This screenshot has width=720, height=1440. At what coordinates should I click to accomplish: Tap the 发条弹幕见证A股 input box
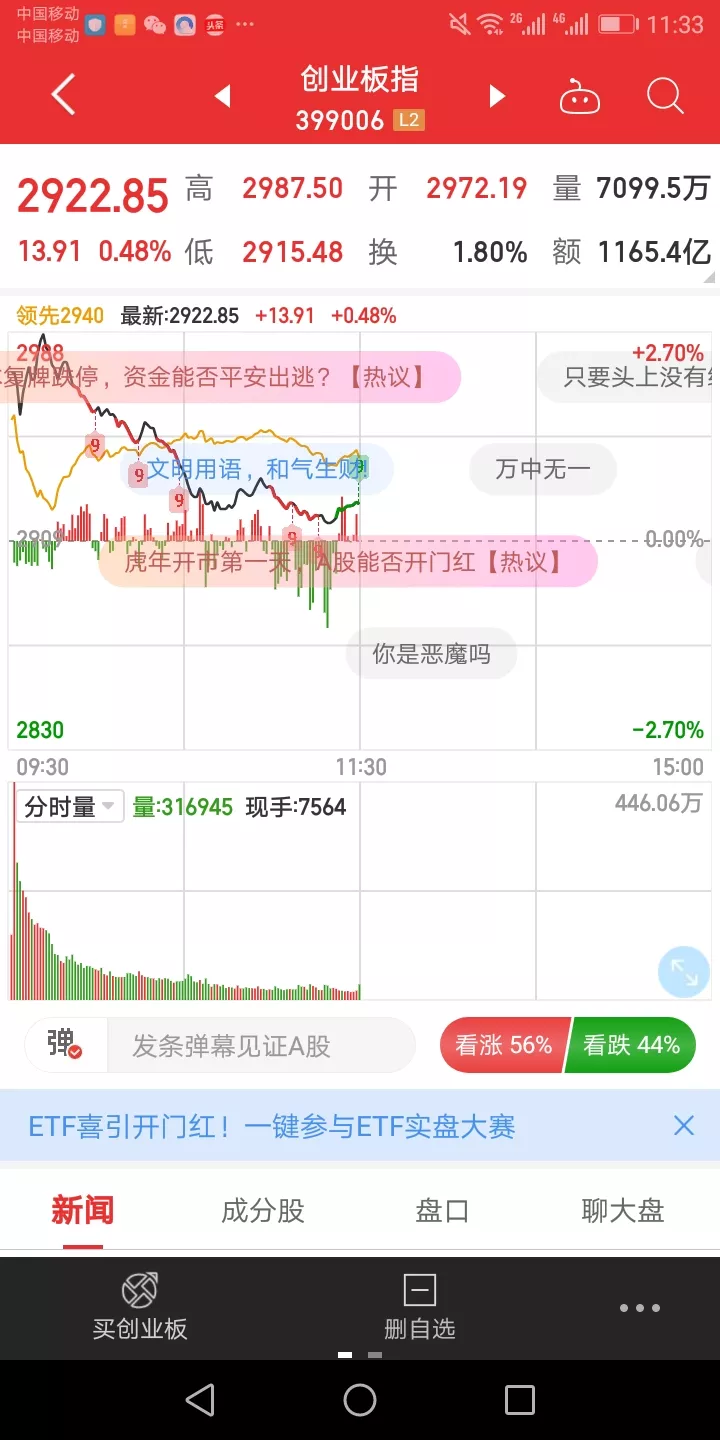pyautogui.click(x=260, y=1046)
